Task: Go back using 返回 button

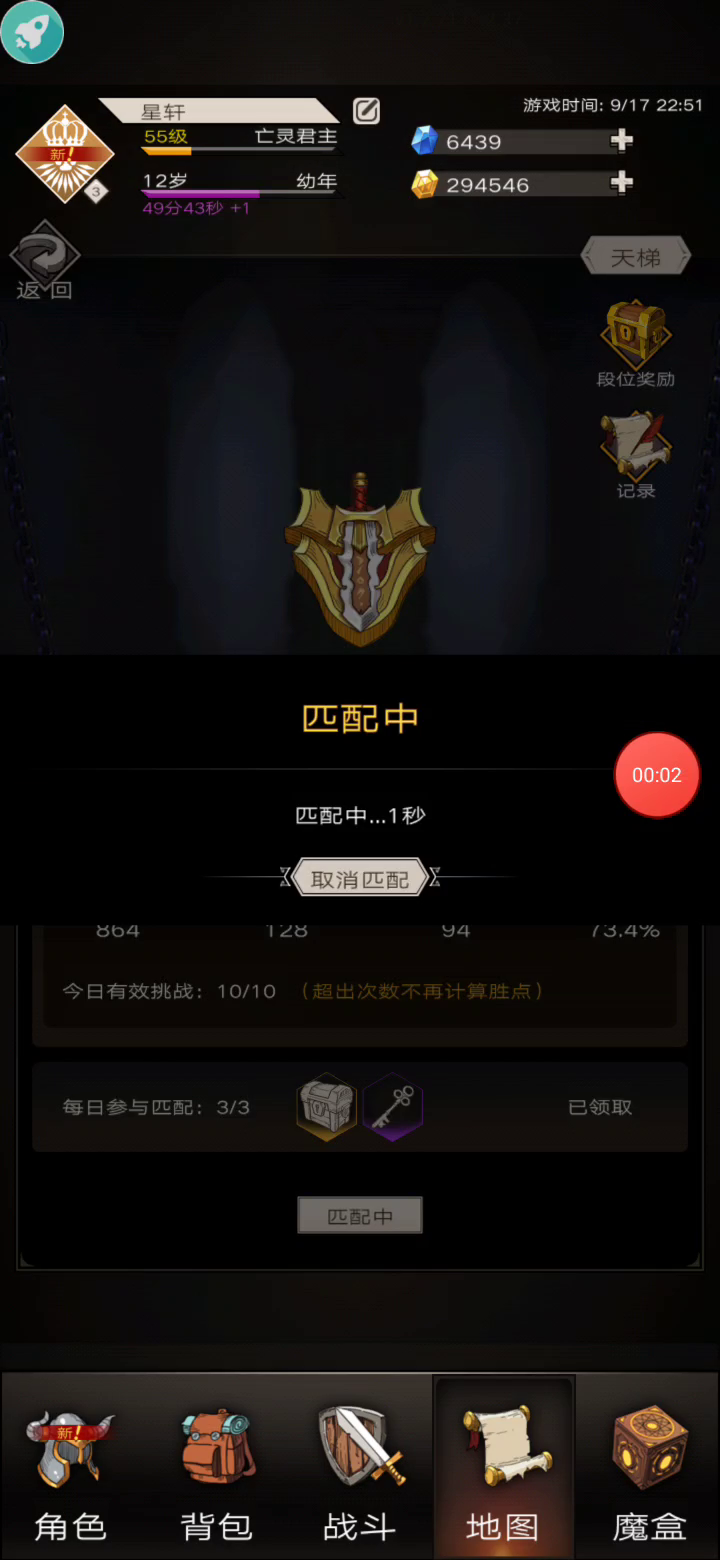Action: [x=44, y=262]
